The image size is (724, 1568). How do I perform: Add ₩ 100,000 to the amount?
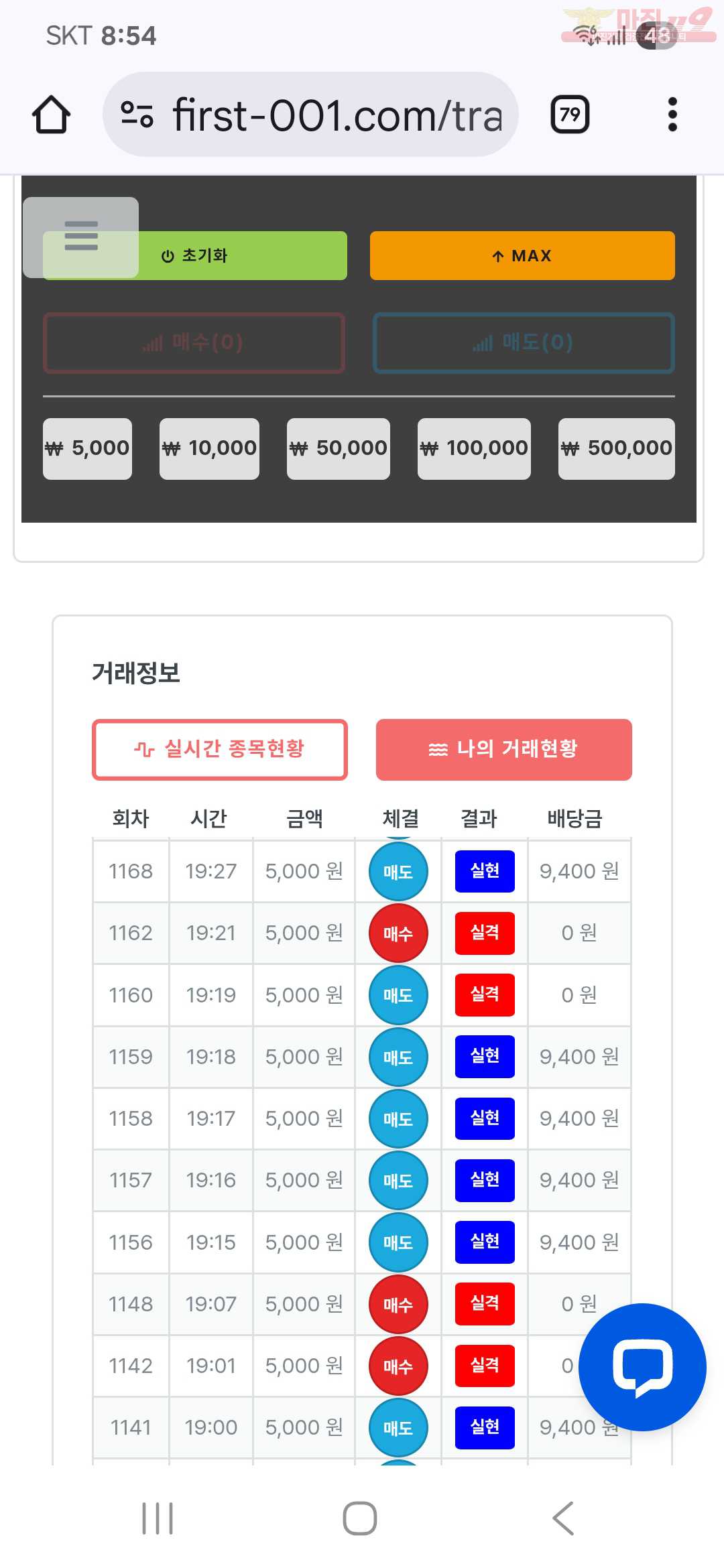474,448
